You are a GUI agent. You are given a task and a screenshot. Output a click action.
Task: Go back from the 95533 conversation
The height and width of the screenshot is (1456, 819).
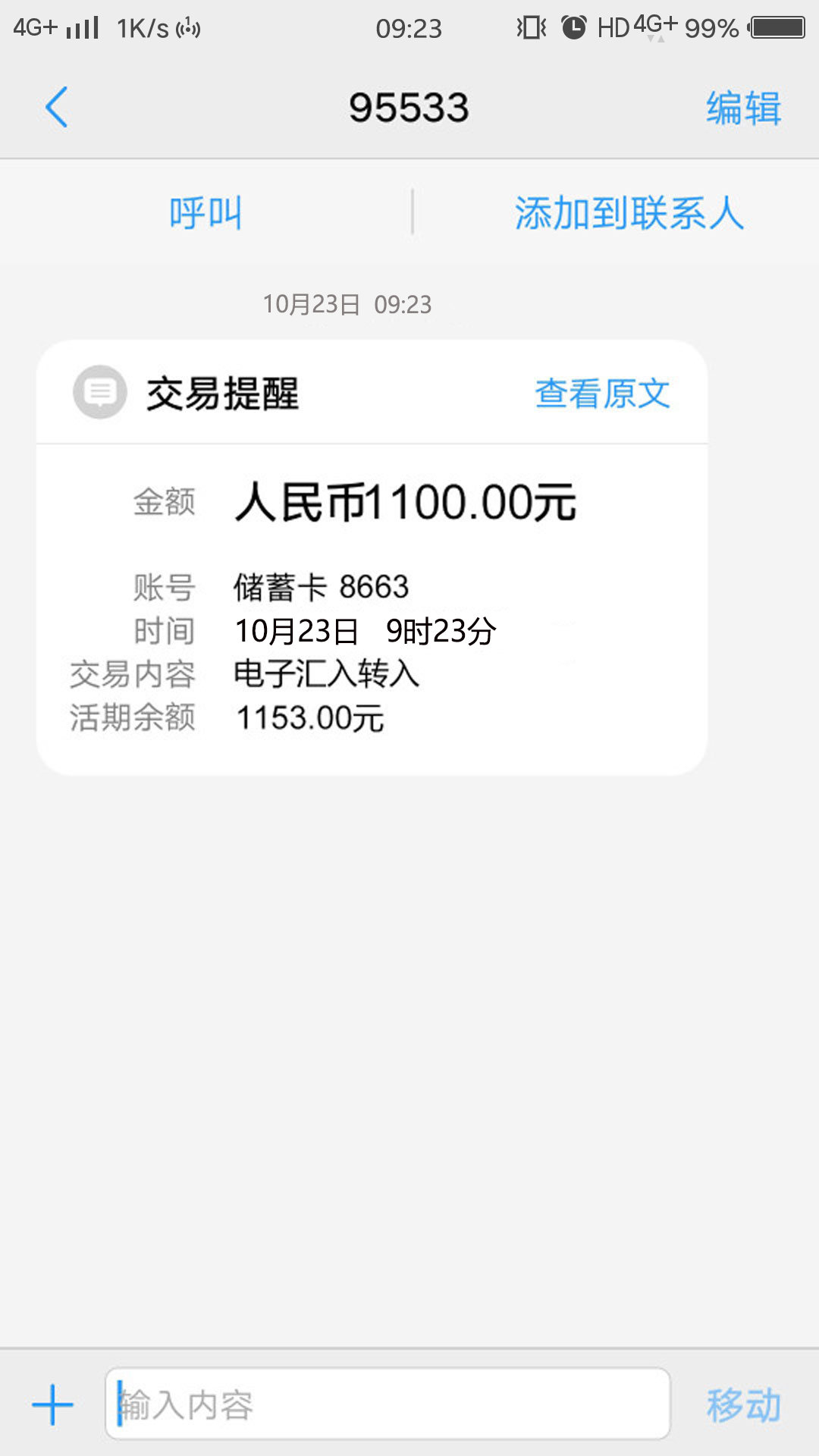pos(57,107)
